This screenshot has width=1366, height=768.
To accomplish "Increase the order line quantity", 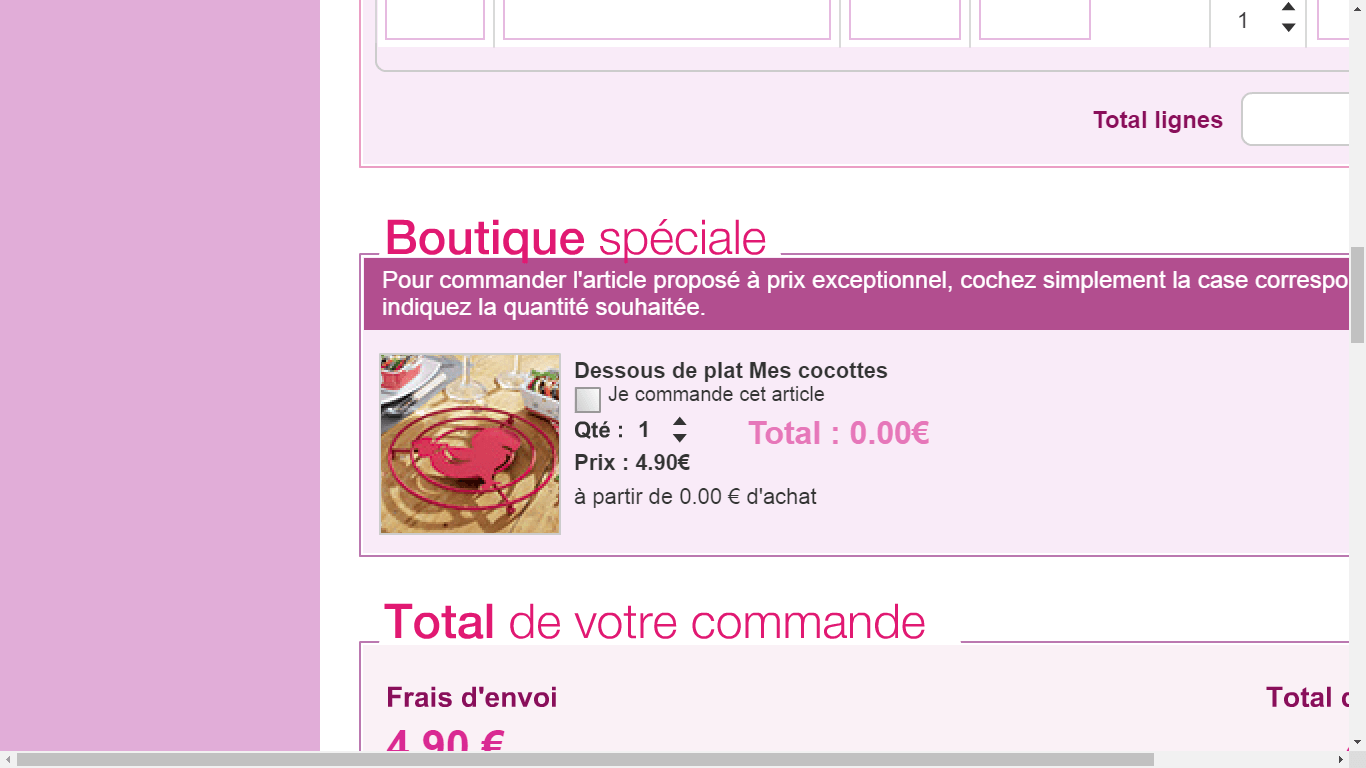I will (1288, 8).
